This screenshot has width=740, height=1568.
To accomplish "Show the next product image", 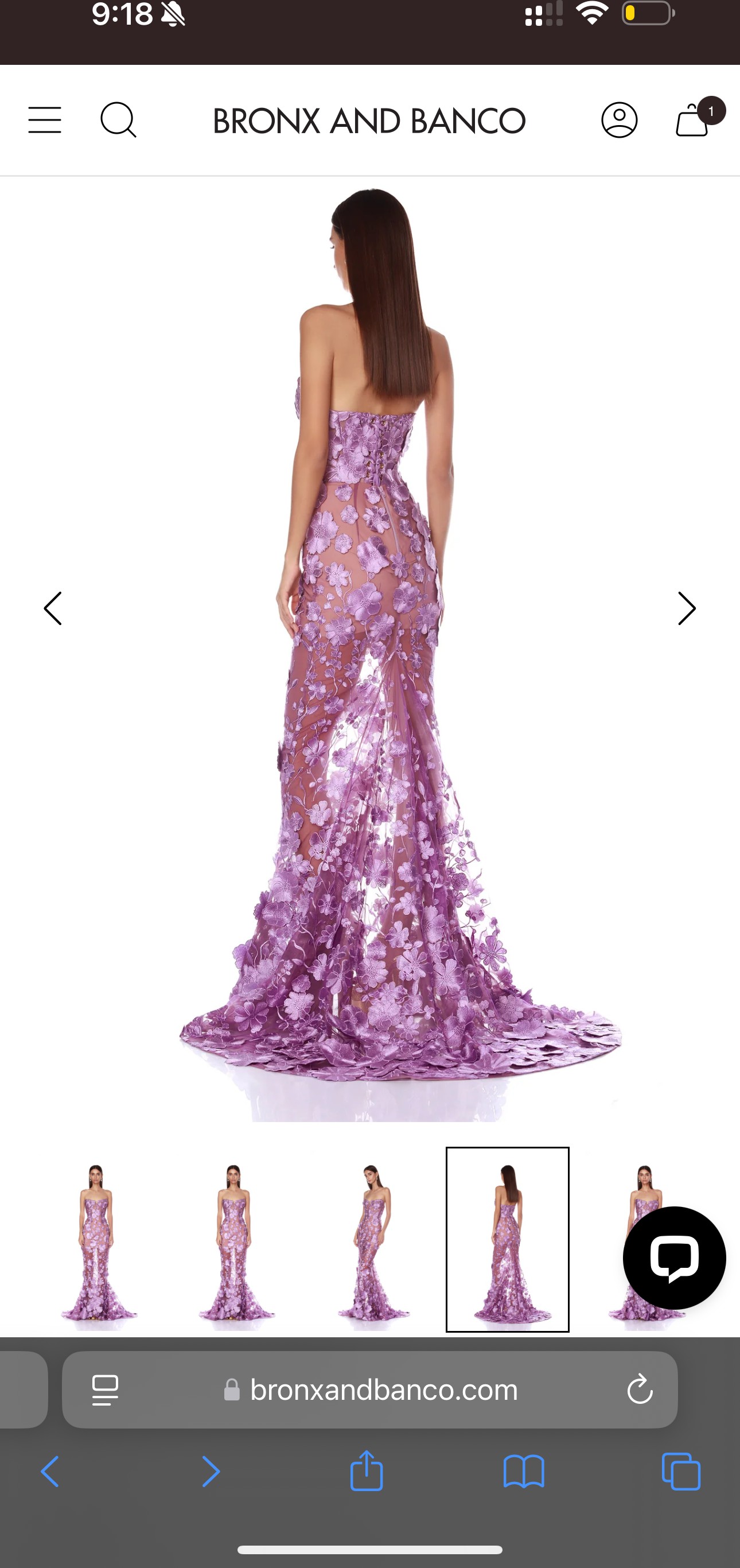I will (x=687, y=608).
